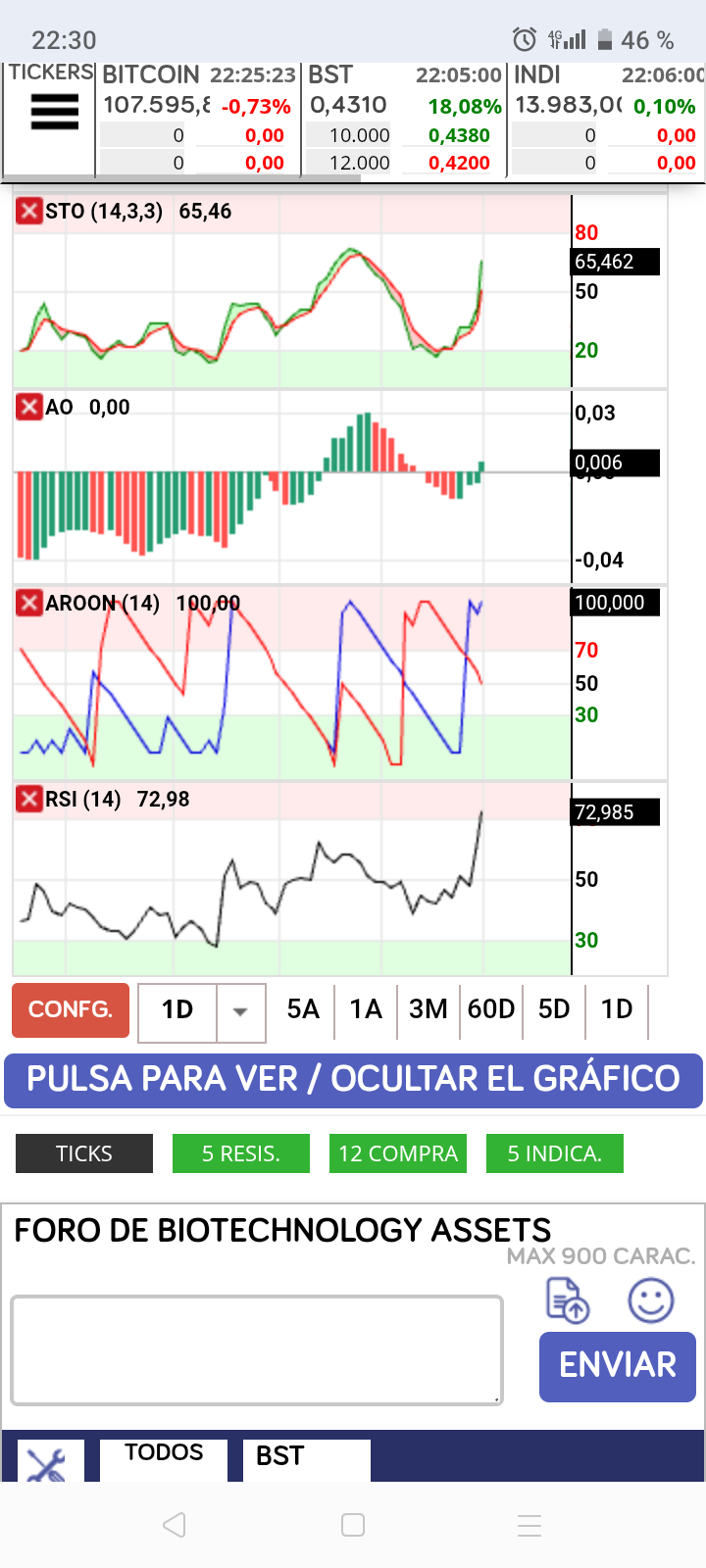Image resolution: width=706 pixels, height=1568 pixels.
Task: Send the forum message with ENVIAR
Action: click(x=618, y=1366)
